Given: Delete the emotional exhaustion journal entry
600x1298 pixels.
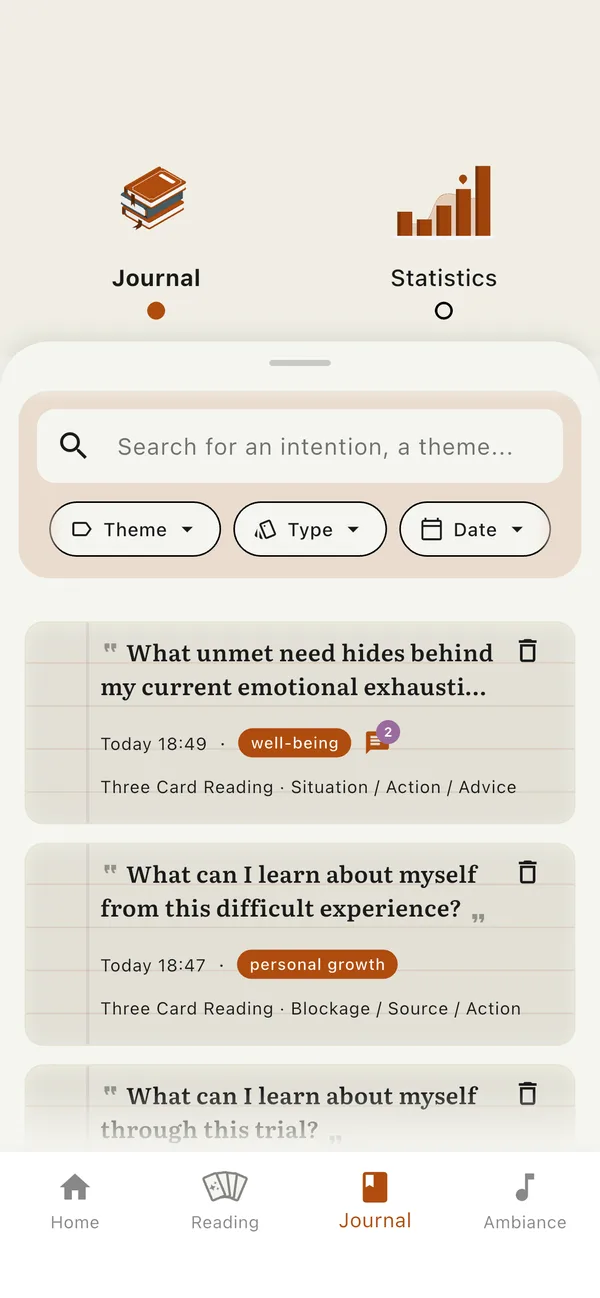Looking at the screenshot, I should pyautogui.click(x=528, y=651).
